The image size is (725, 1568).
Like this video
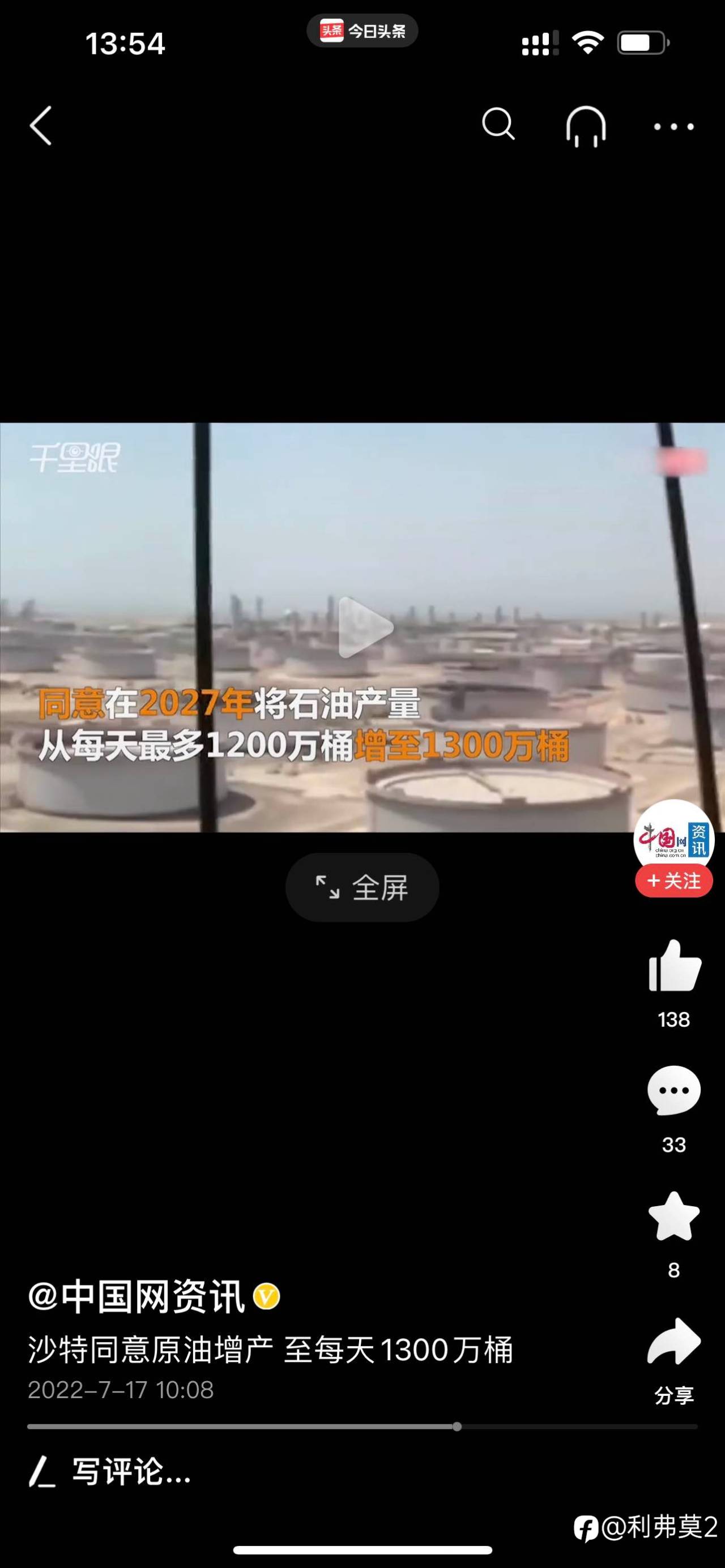click(x=675, y=967)
